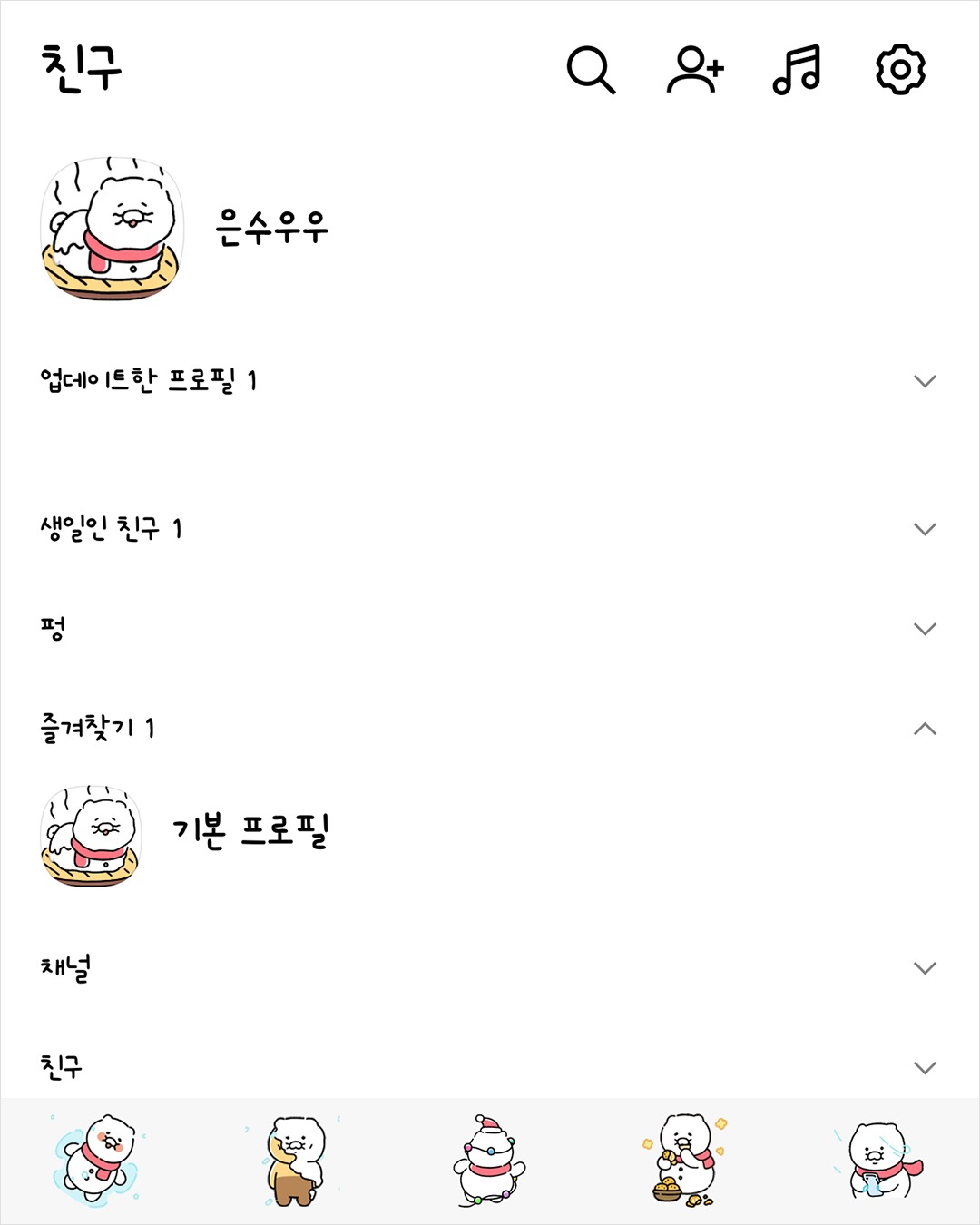This screenshot has height=1225, width=980.
Task: Switch to the middle tab, snowman with Santa hat
Action: [490, 1161]
